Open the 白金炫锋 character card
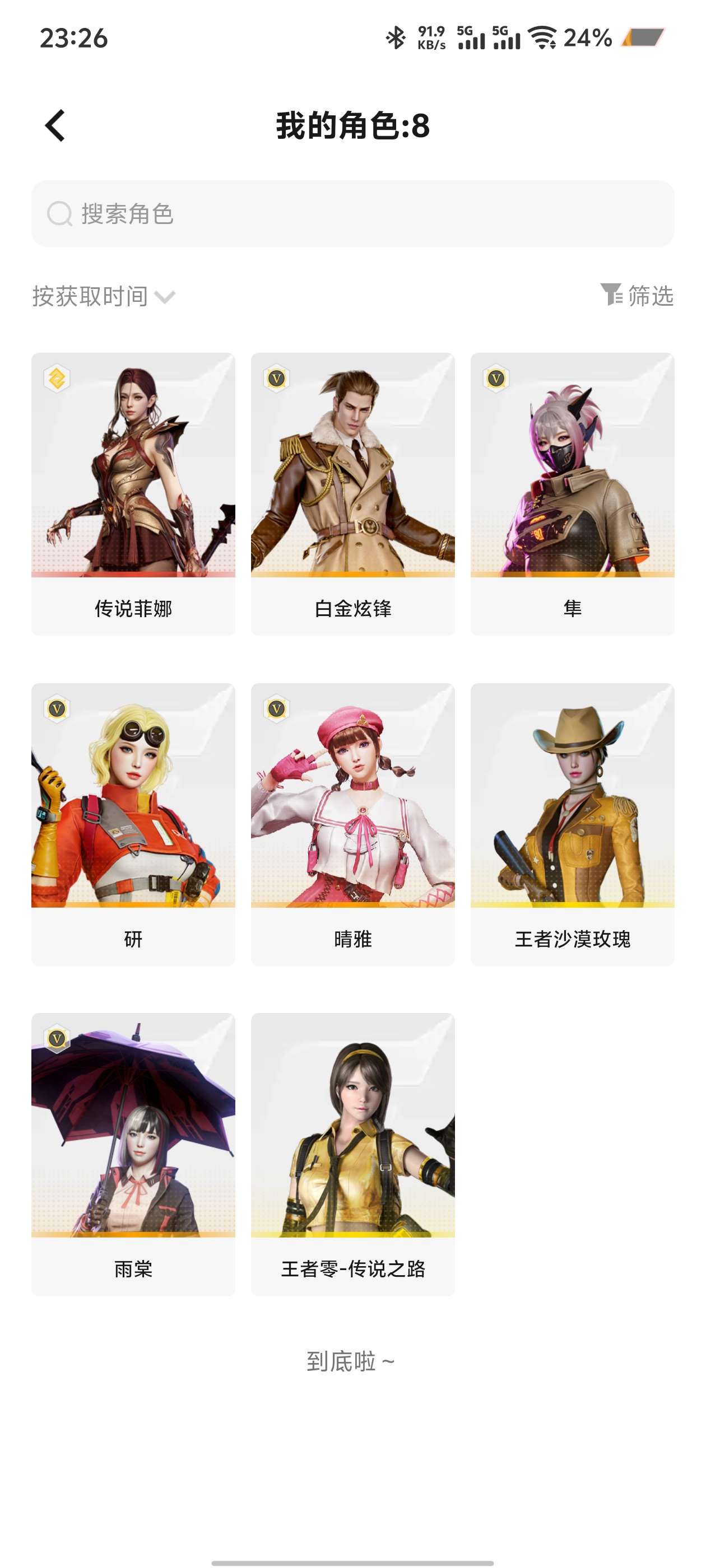Screen dimensions: 706x1568 (352, 494)
